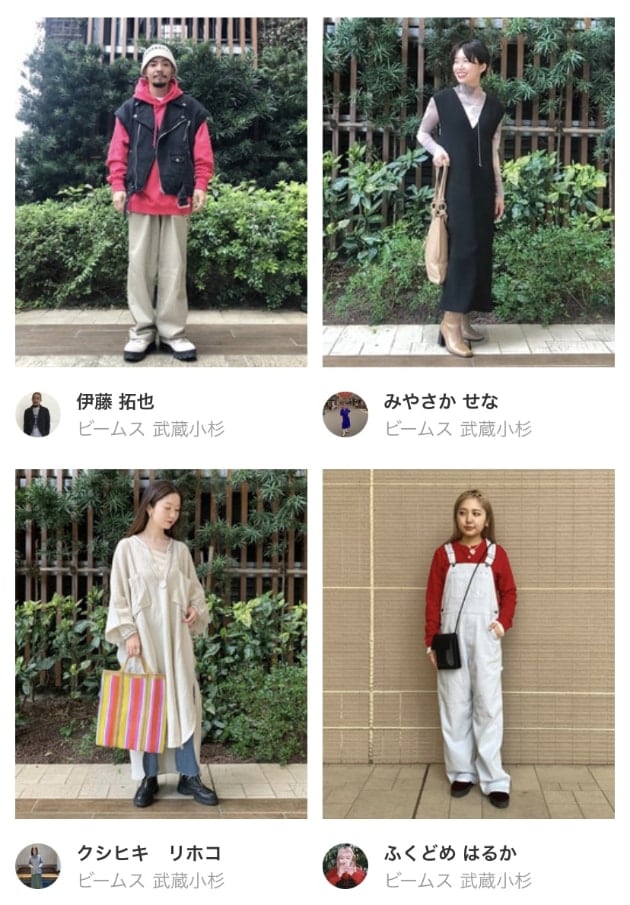Open みやさか せな's outfit photo
Viewport: 630px width, 905px height.
468,192
